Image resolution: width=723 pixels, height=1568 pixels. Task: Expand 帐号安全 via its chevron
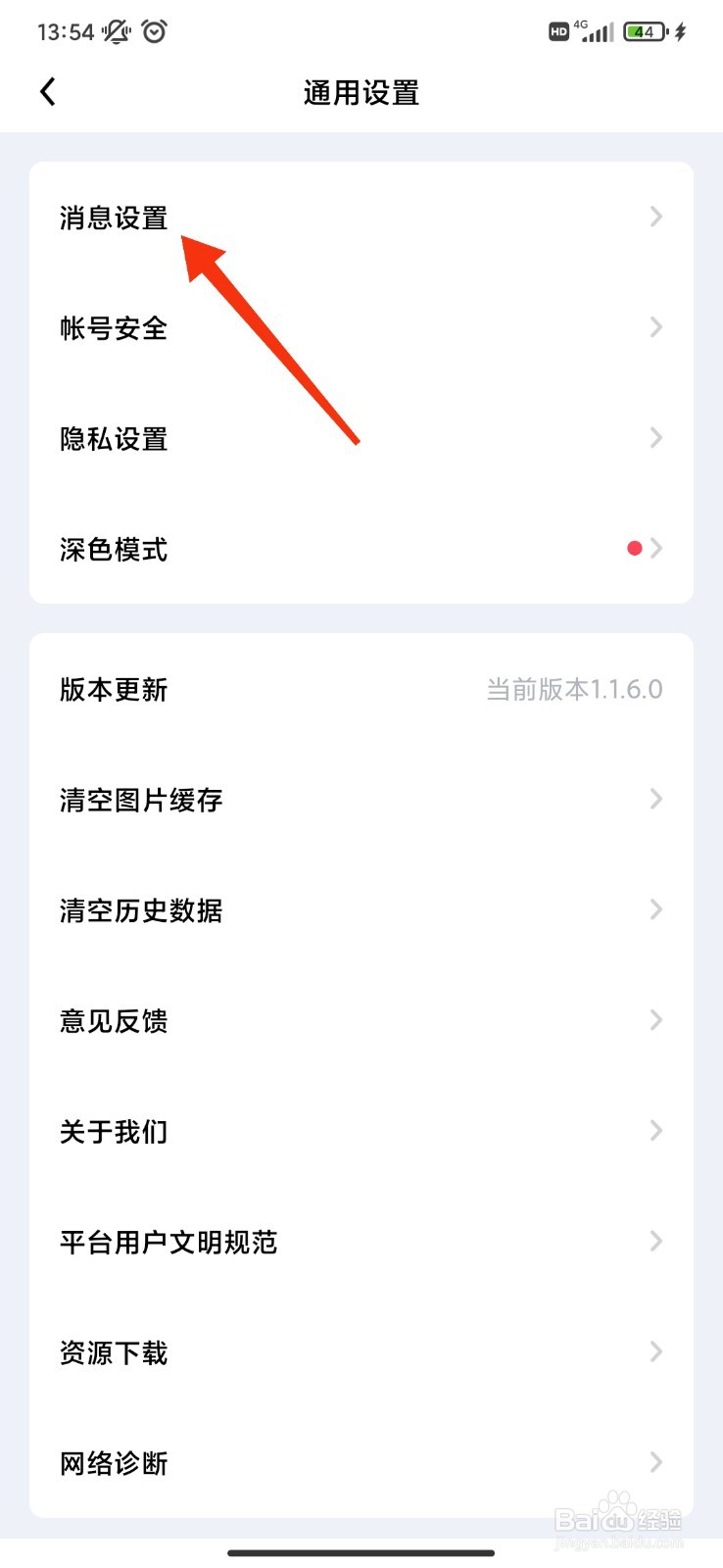tap(654, 327)
